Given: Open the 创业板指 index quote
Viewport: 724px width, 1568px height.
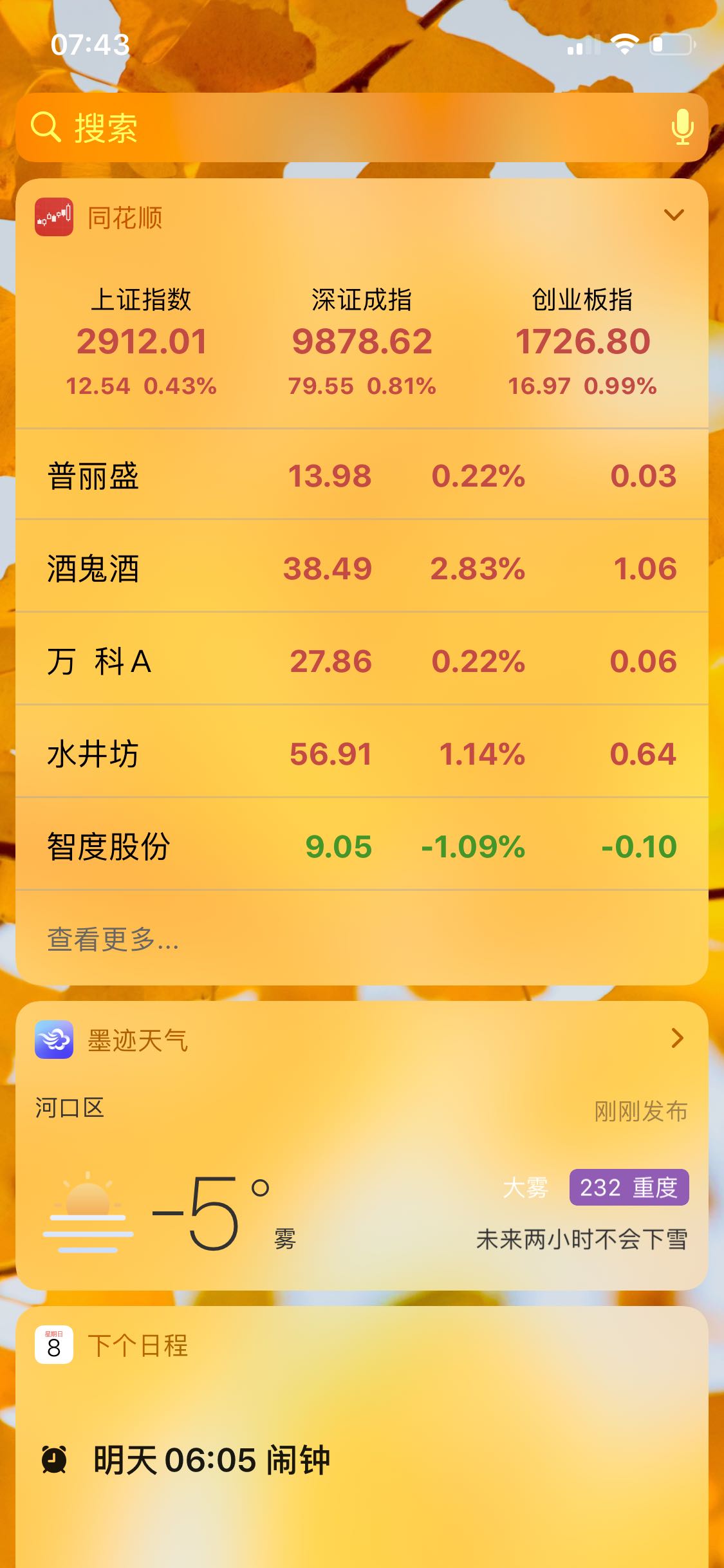Looking at the screenshot, I should click(x=582, y=342).
